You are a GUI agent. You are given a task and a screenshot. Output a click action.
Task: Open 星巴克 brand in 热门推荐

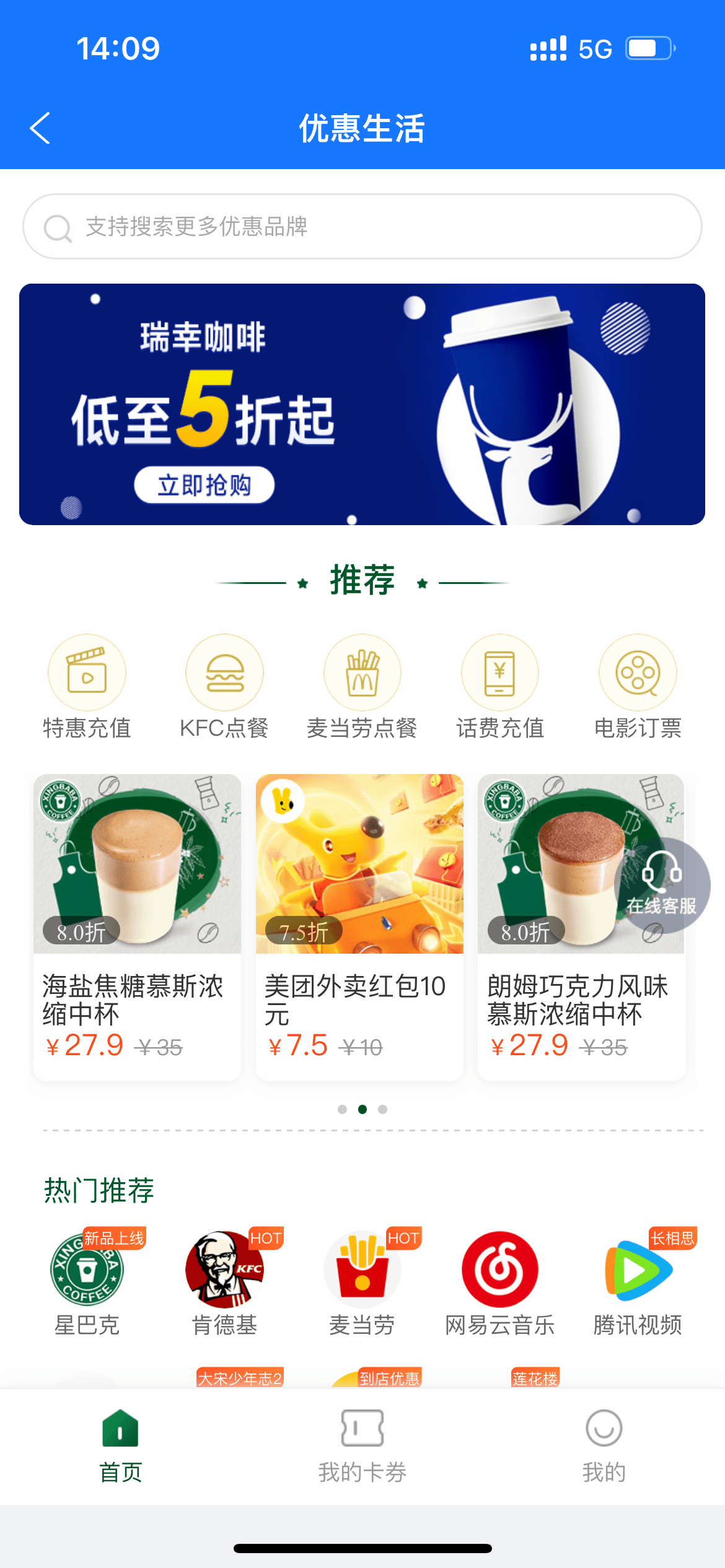coord(87,1282)
